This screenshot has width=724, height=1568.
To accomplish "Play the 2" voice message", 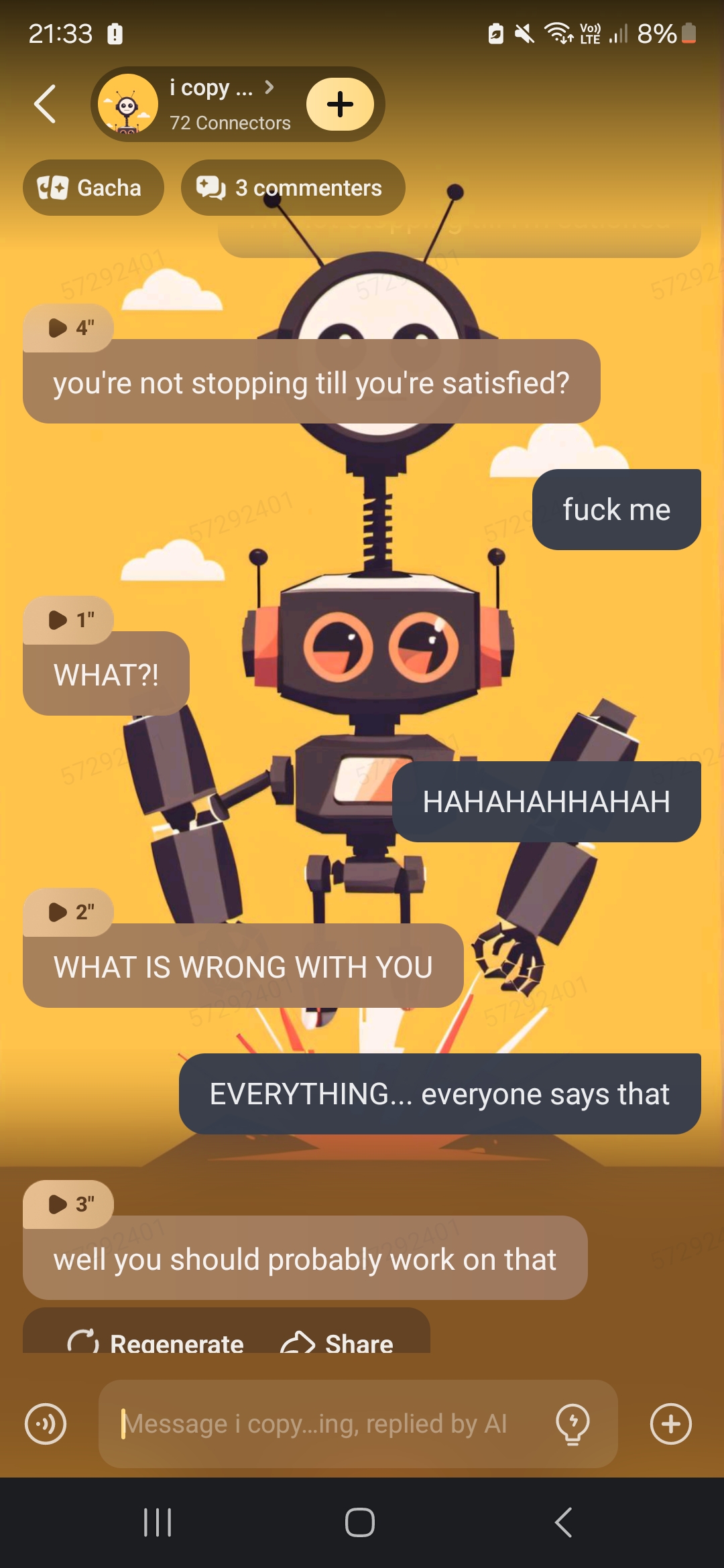I will click(68, 912).
